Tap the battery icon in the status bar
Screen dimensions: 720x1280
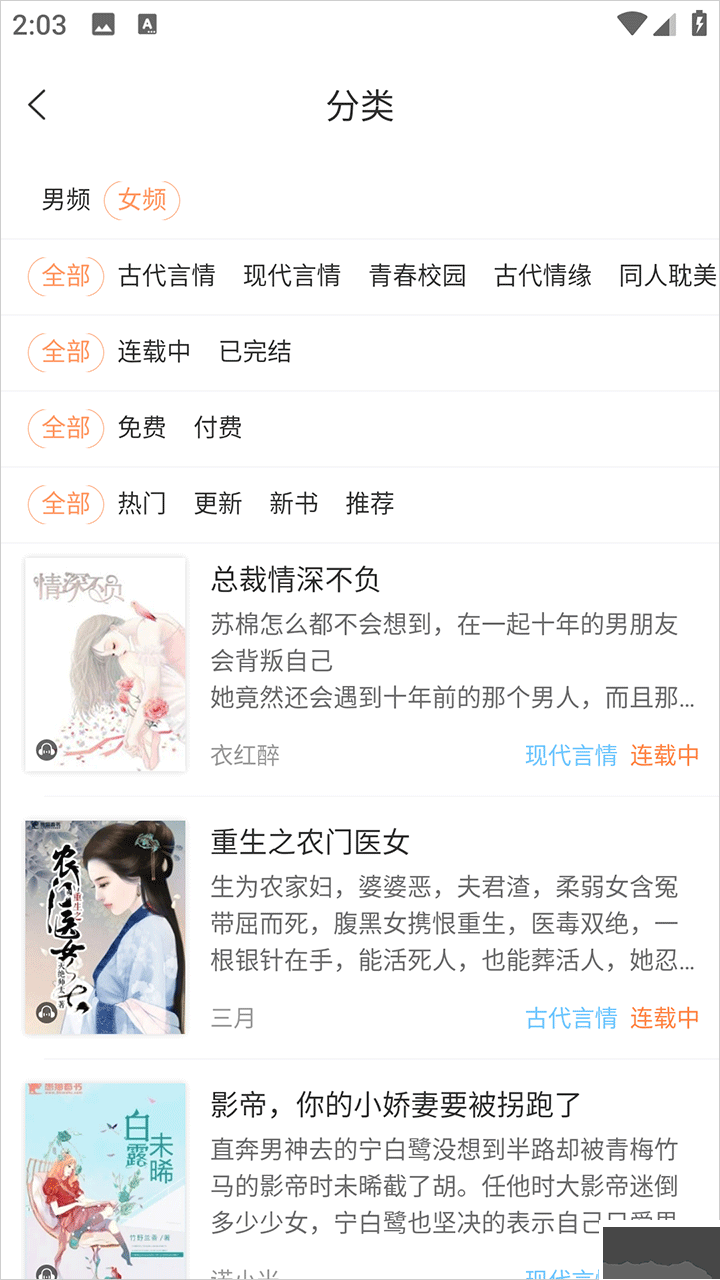pos(698,24)
